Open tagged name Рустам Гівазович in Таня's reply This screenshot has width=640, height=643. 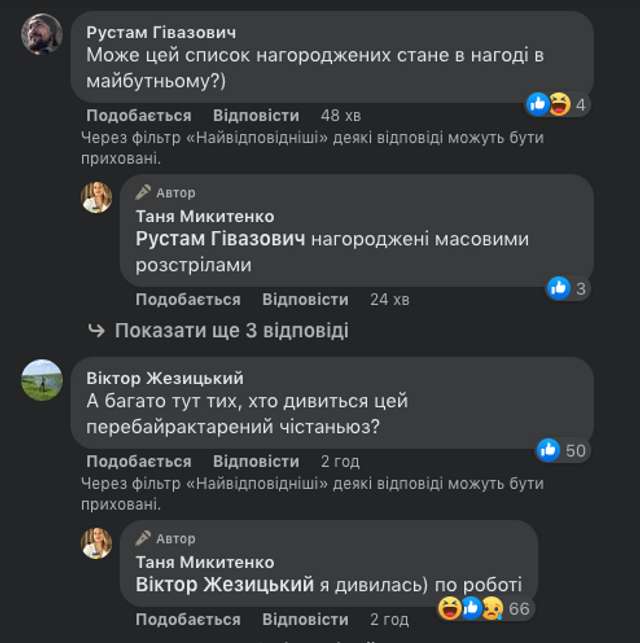point(220,240)
